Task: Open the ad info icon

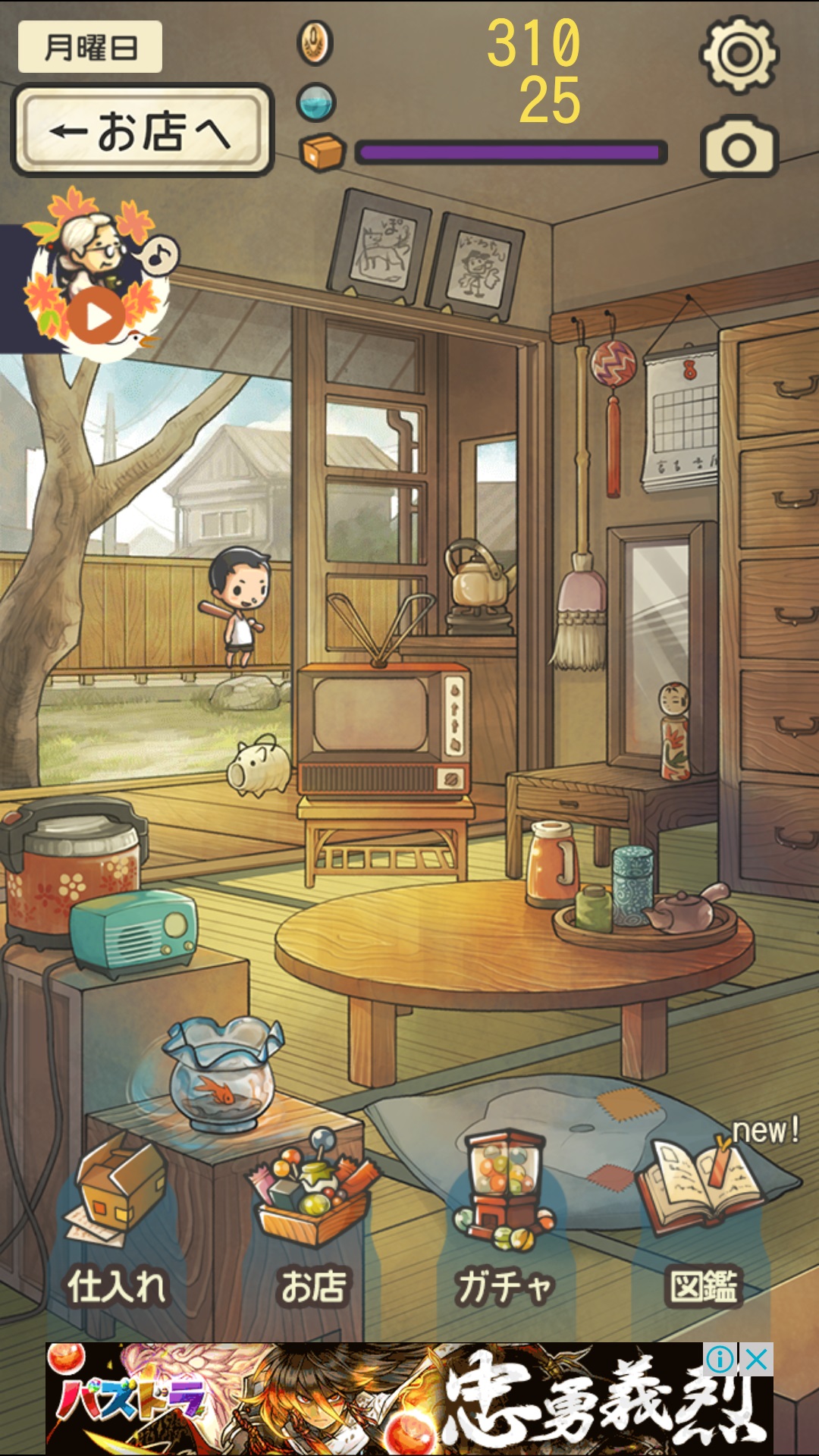Action: pyautogui.click(x=720, y=1360)
